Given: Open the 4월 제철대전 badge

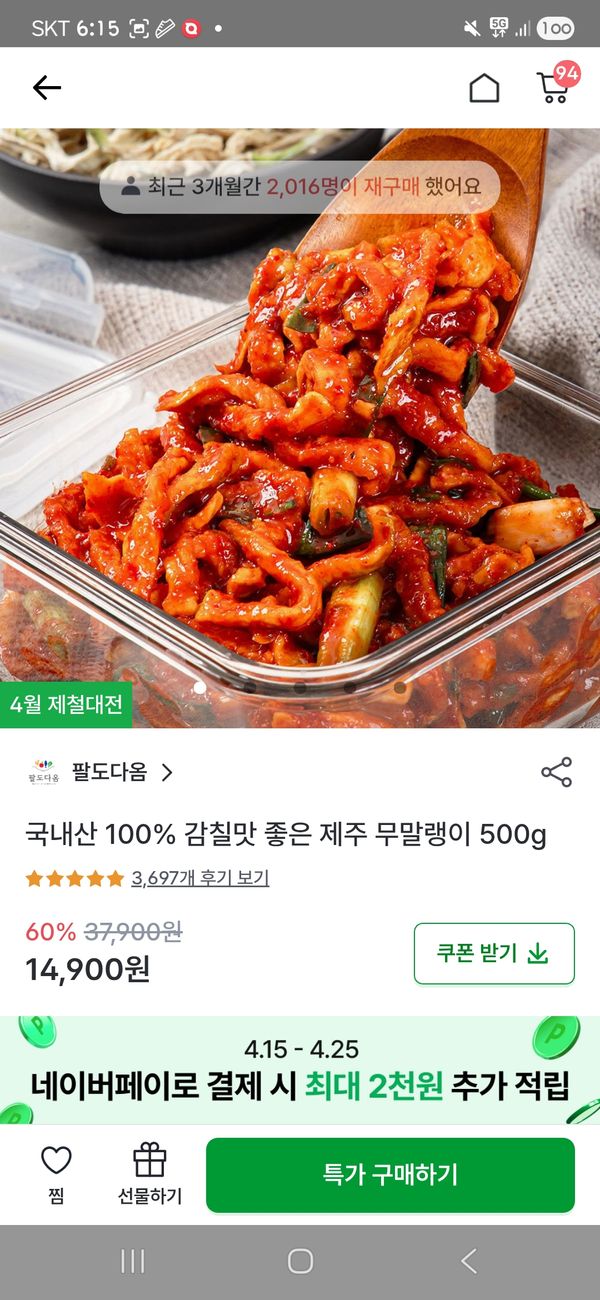Looking at the screenshot, I should pos(66,704).
